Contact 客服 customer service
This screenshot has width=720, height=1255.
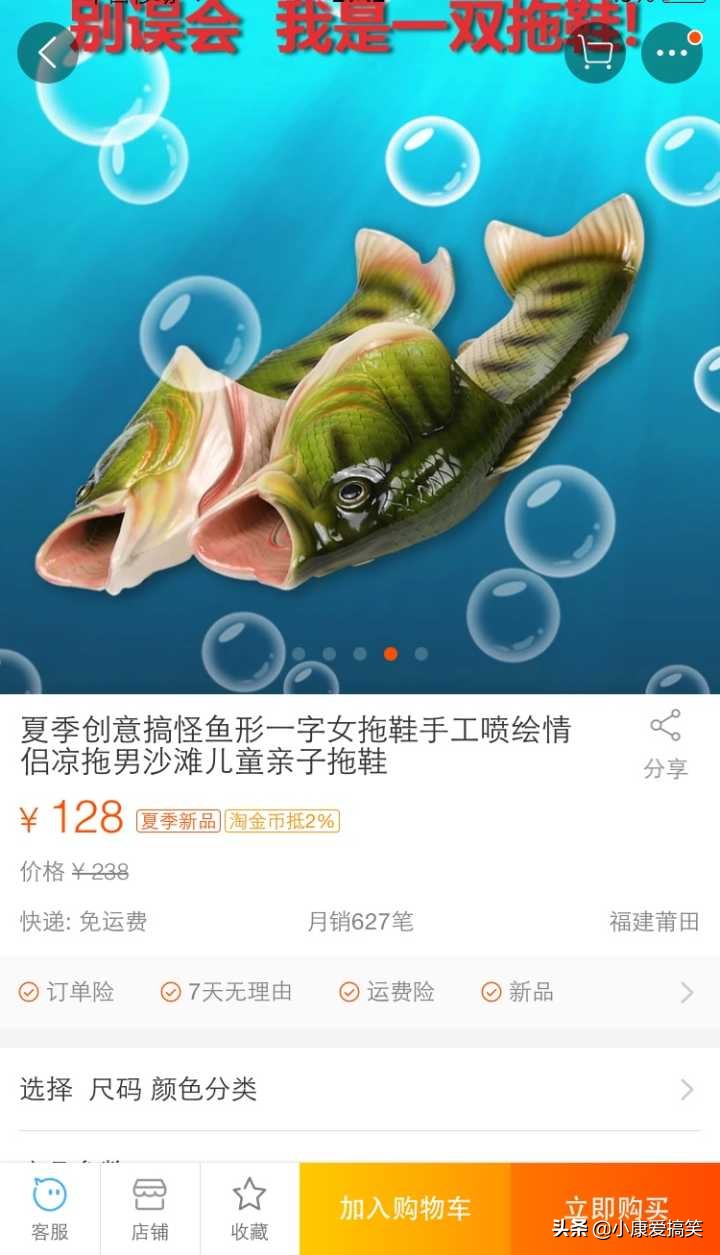point(50,1208)
